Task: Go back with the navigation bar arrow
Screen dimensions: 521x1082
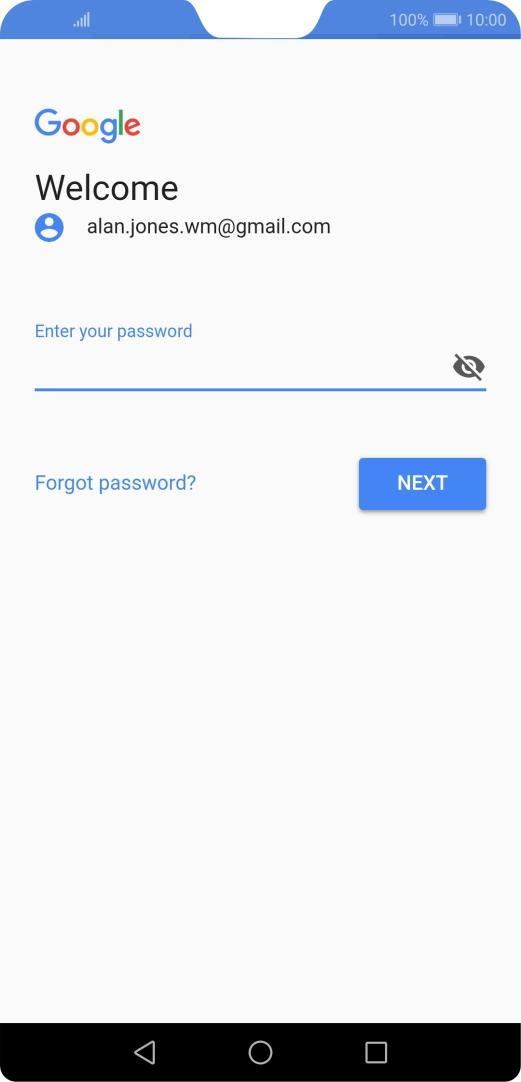Action: pyautogui.click(x=144, y=1052)
